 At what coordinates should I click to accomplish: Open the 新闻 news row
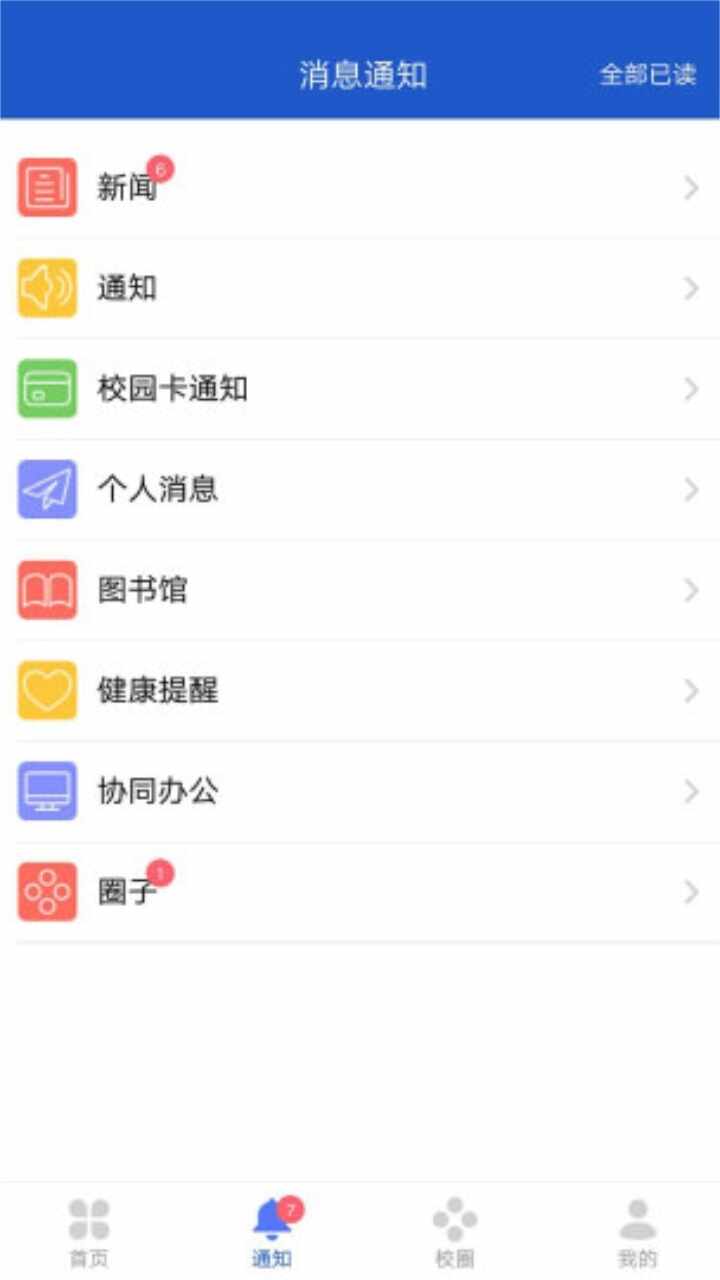click(360, 187)
